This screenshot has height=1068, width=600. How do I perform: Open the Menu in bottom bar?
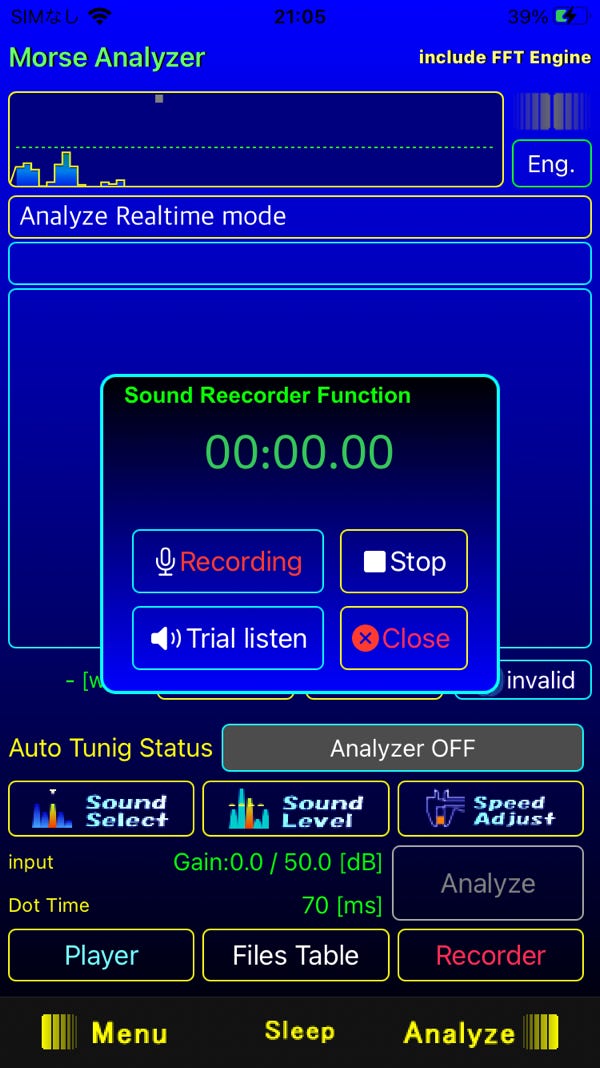click(x=105, y=1032)
